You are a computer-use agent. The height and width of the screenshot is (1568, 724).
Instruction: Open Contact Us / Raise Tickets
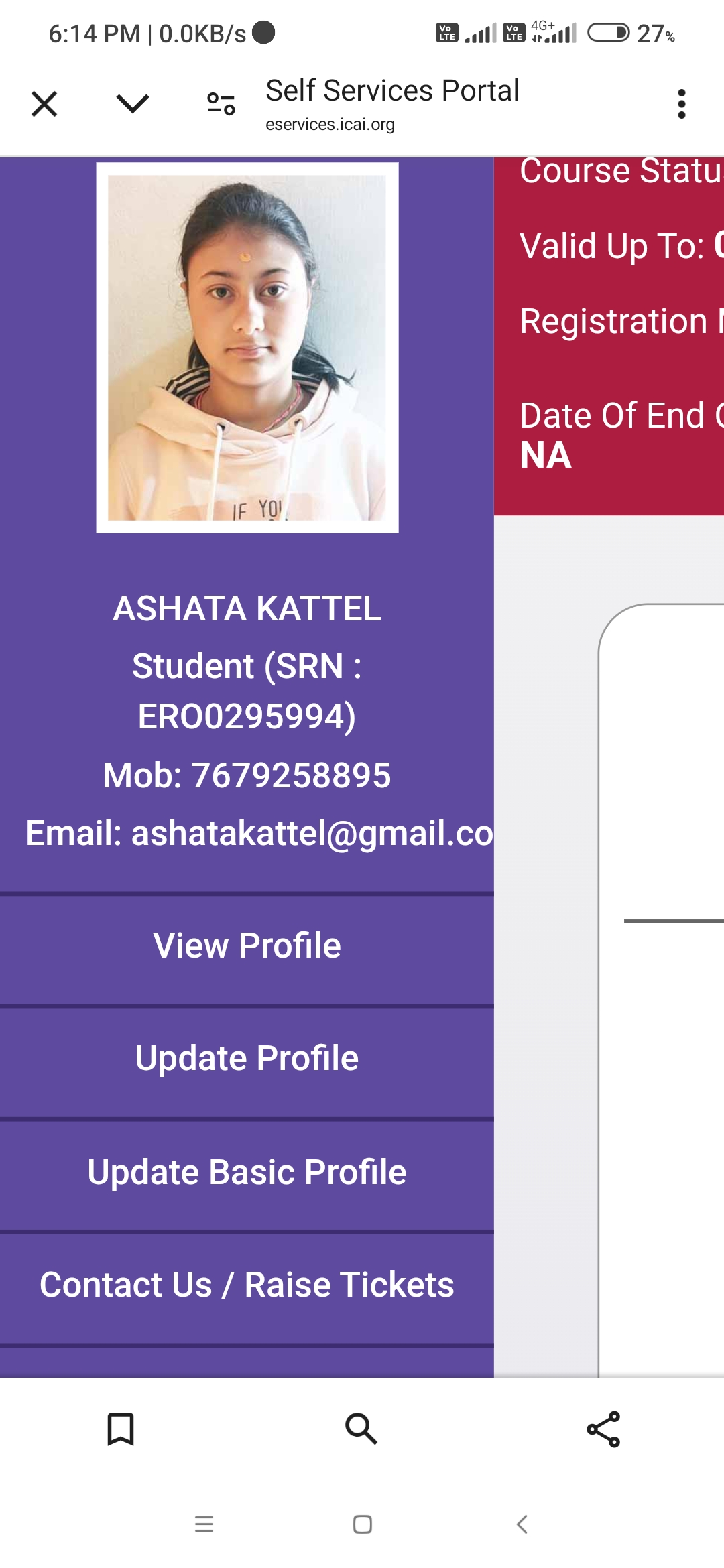[247, 1285]
